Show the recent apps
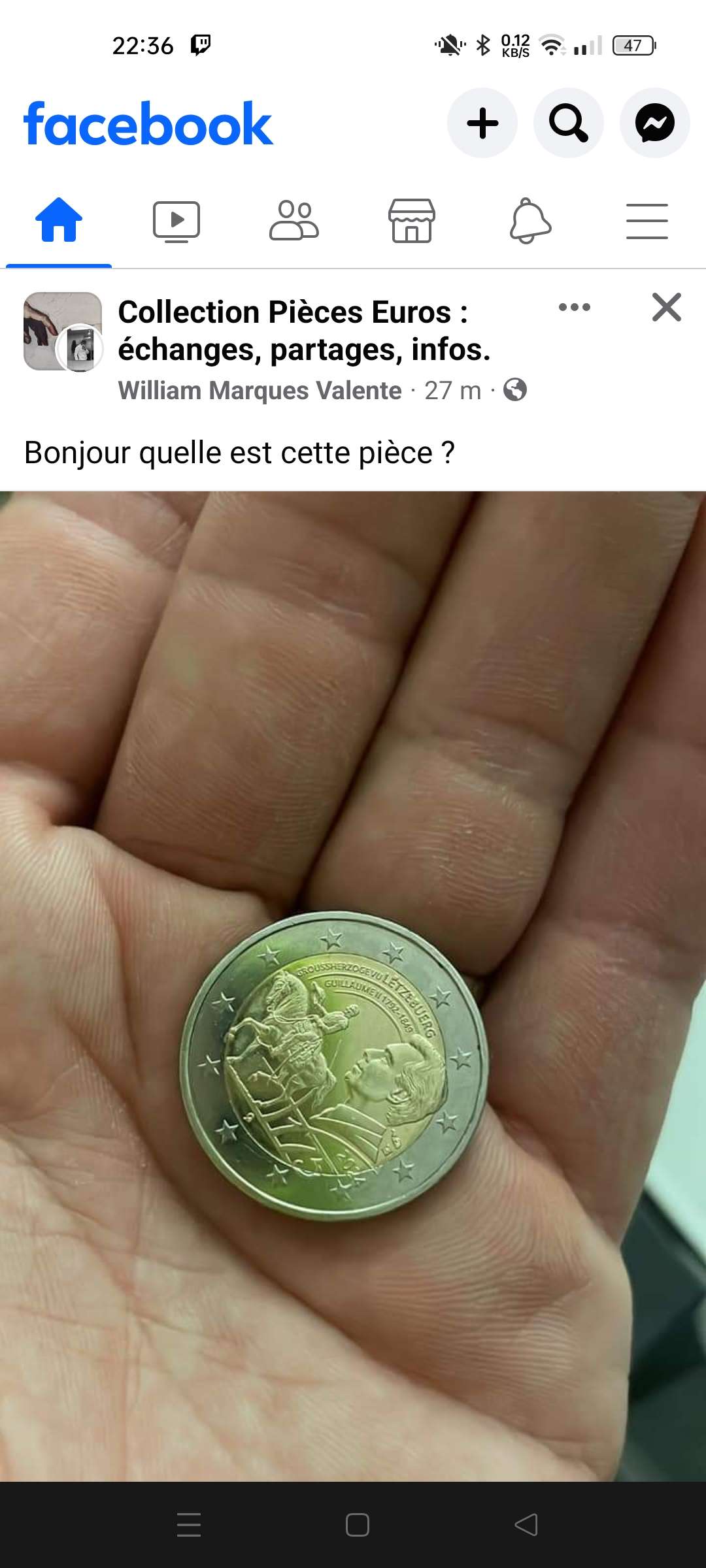Screen dimensions: 706x1568 pos(189,1525)
